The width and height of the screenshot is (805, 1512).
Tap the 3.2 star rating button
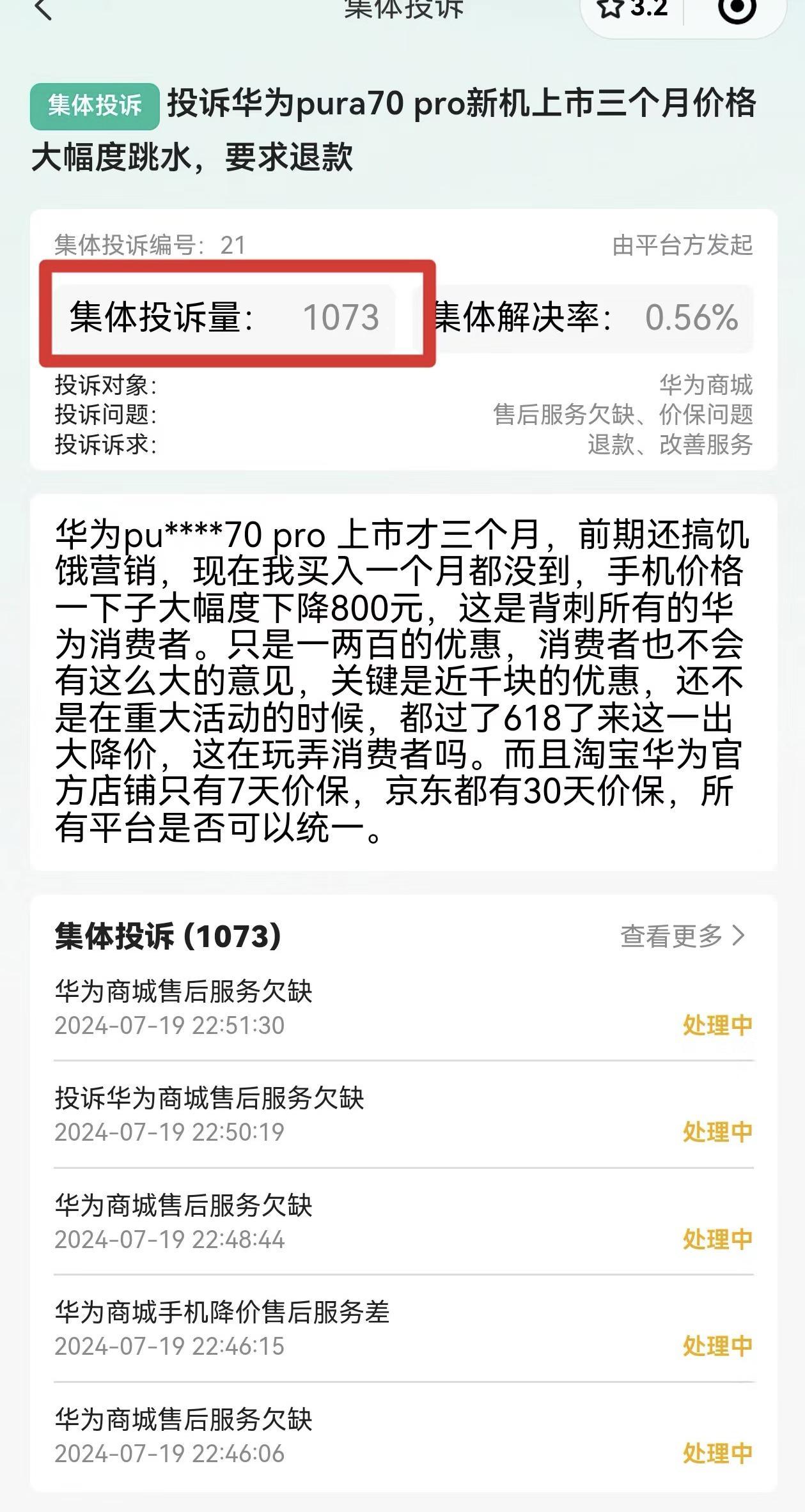tap(632, 9)
